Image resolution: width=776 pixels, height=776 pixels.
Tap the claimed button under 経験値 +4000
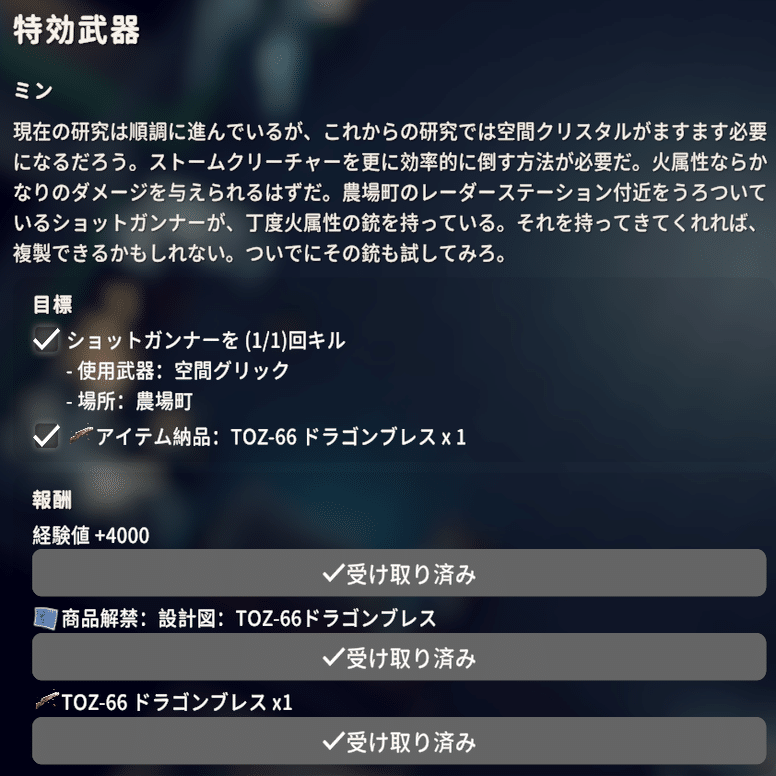(398, 574)
